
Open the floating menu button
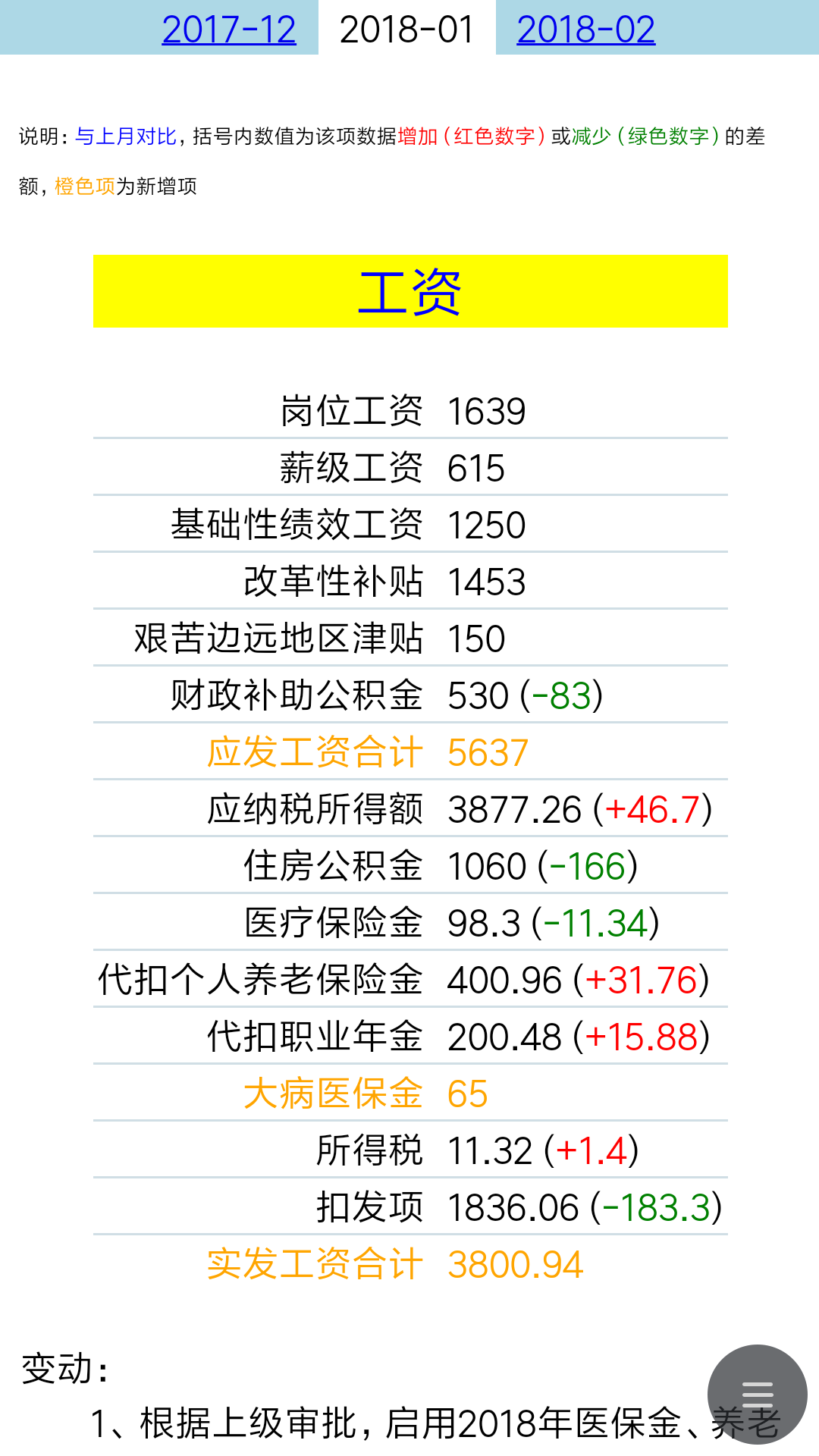pos(757,1394)
